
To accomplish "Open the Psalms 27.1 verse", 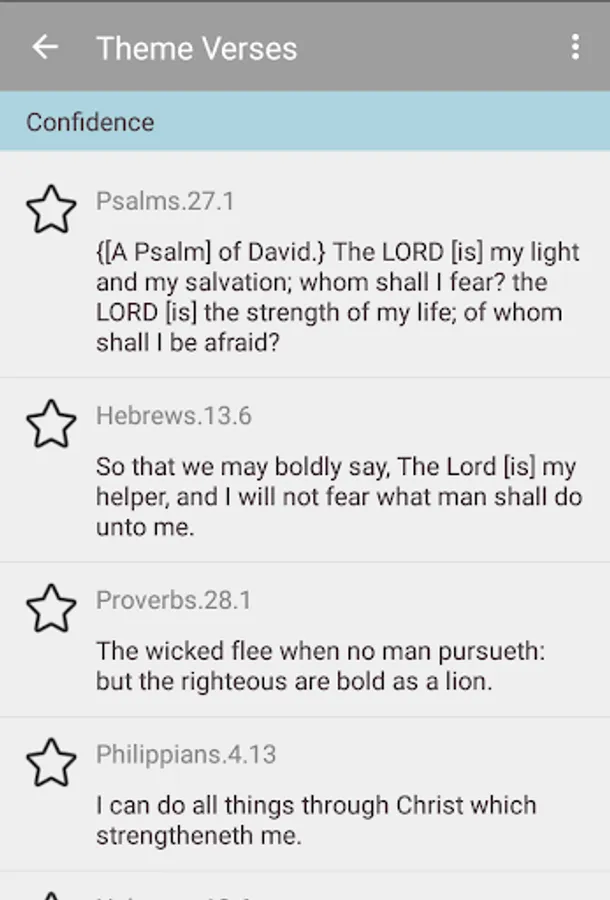I will tap(338, 297).
